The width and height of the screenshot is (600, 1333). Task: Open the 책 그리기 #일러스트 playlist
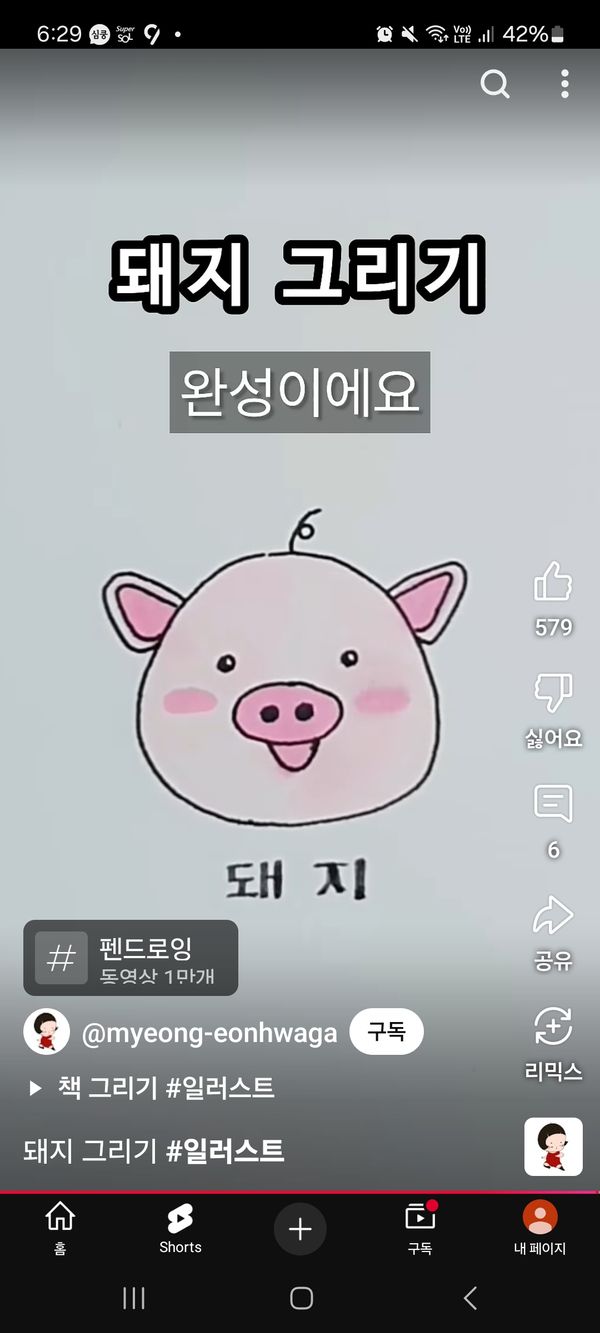tap(165, 1088)
